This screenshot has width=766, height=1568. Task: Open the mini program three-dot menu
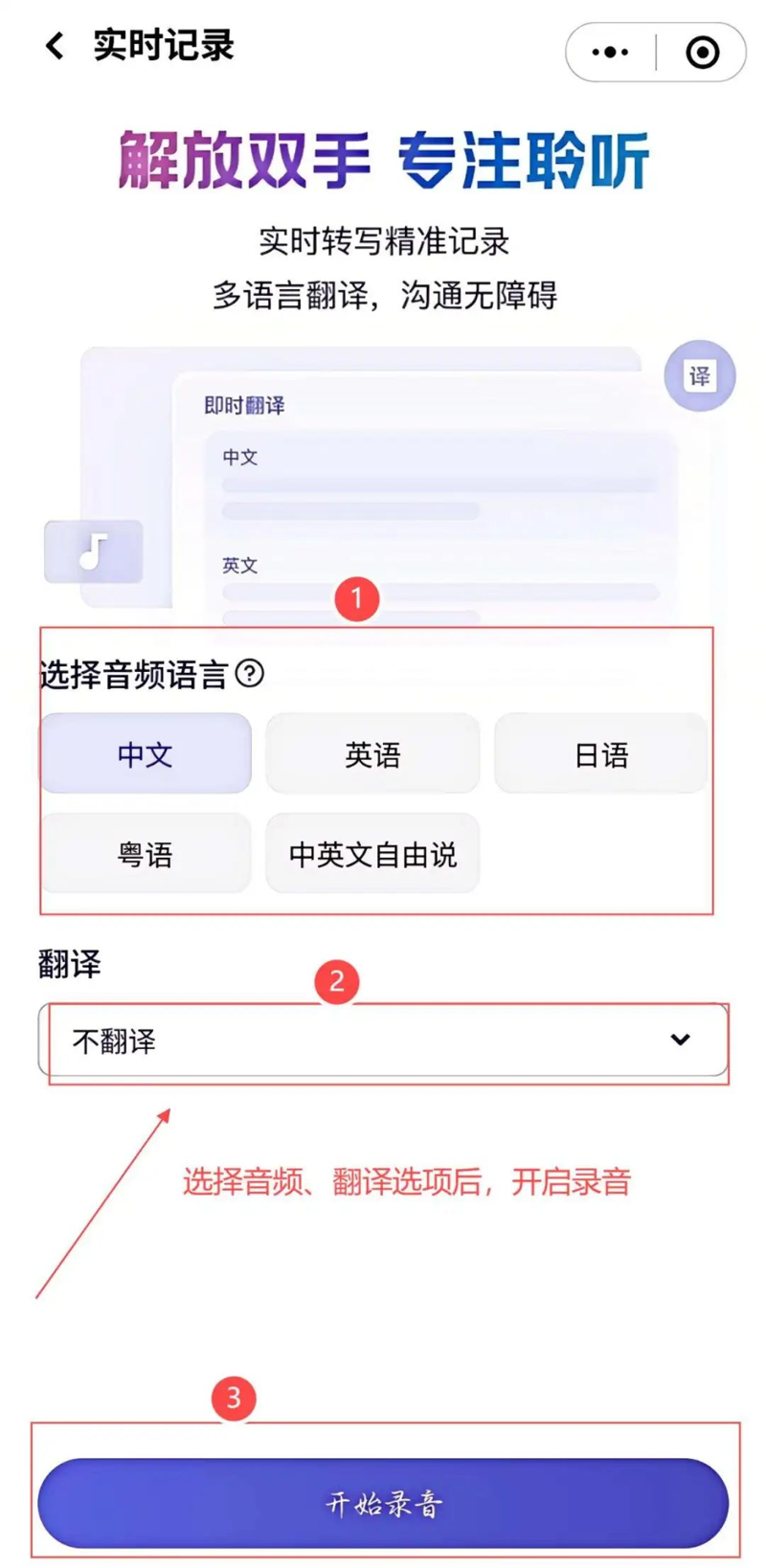coord(610,53)
